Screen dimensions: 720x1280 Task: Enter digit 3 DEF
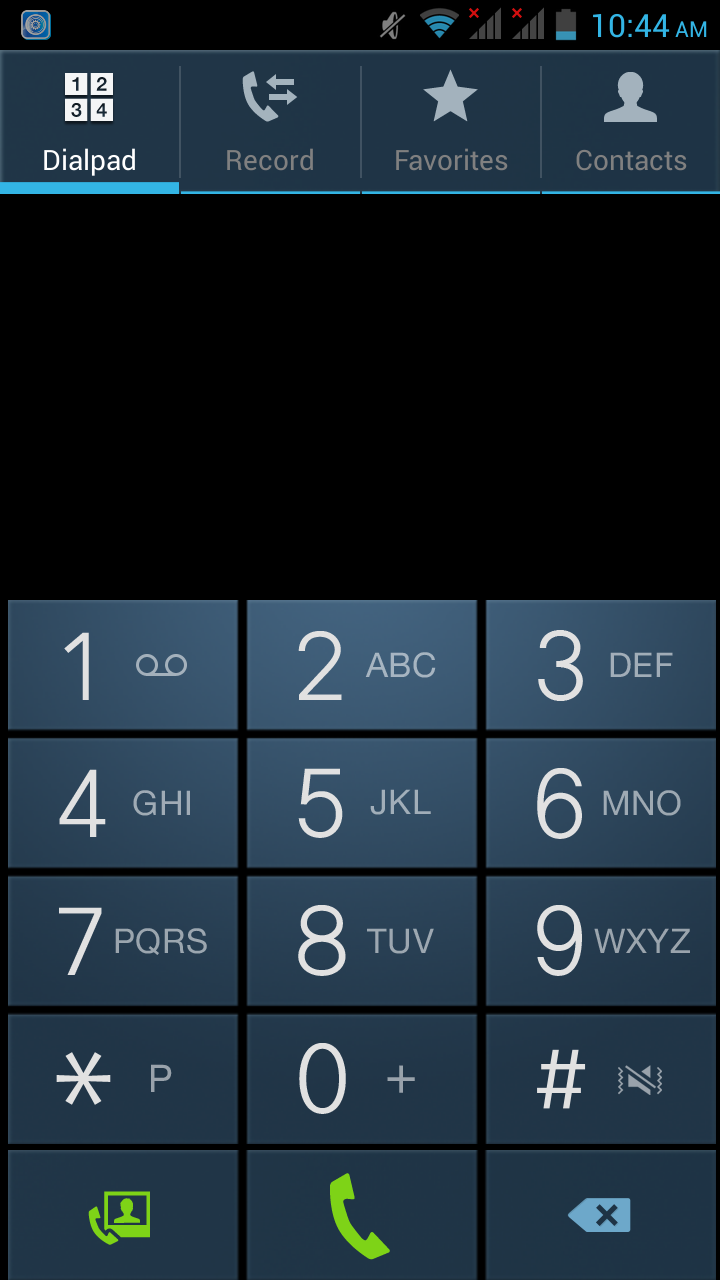click(x=601, y=665)
